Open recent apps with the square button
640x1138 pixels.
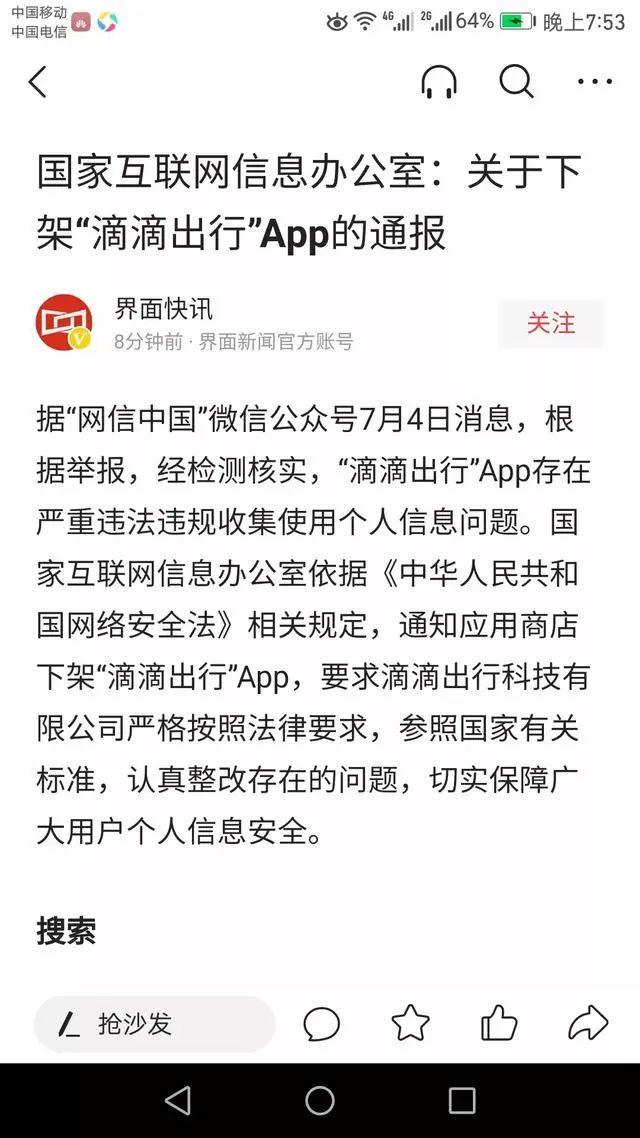tap(462, 1101)
